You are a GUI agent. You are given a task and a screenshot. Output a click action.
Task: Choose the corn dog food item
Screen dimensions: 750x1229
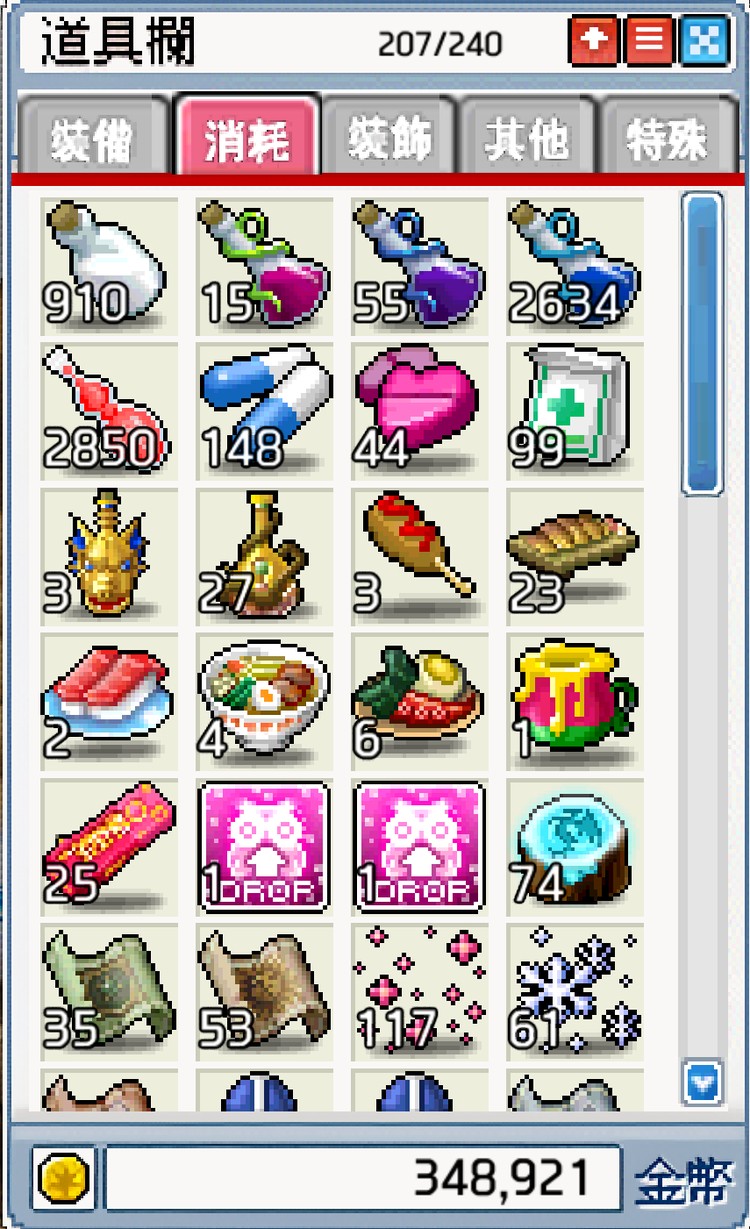tap(420, 555)
